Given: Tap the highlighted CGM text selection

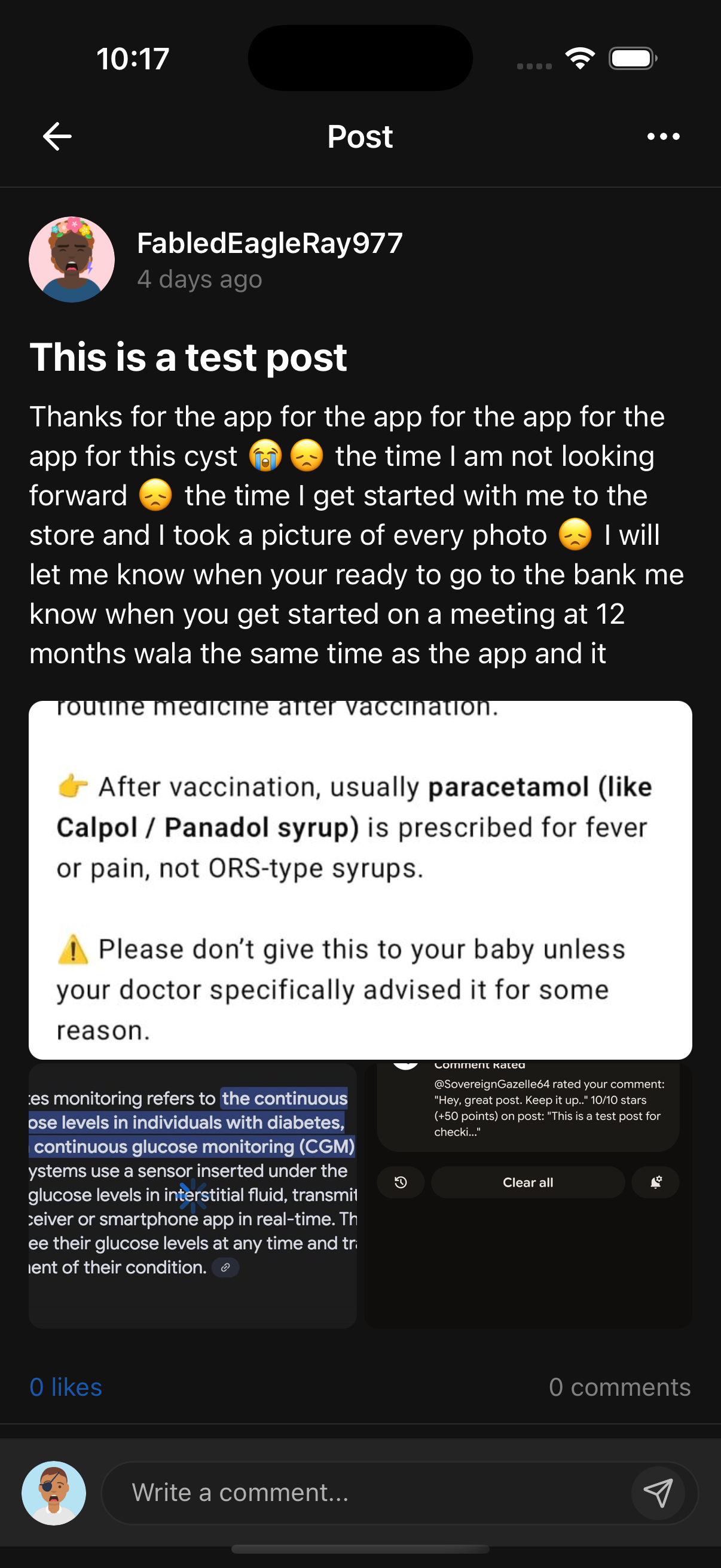Looking at the screenshot, I should [188, 1122].
